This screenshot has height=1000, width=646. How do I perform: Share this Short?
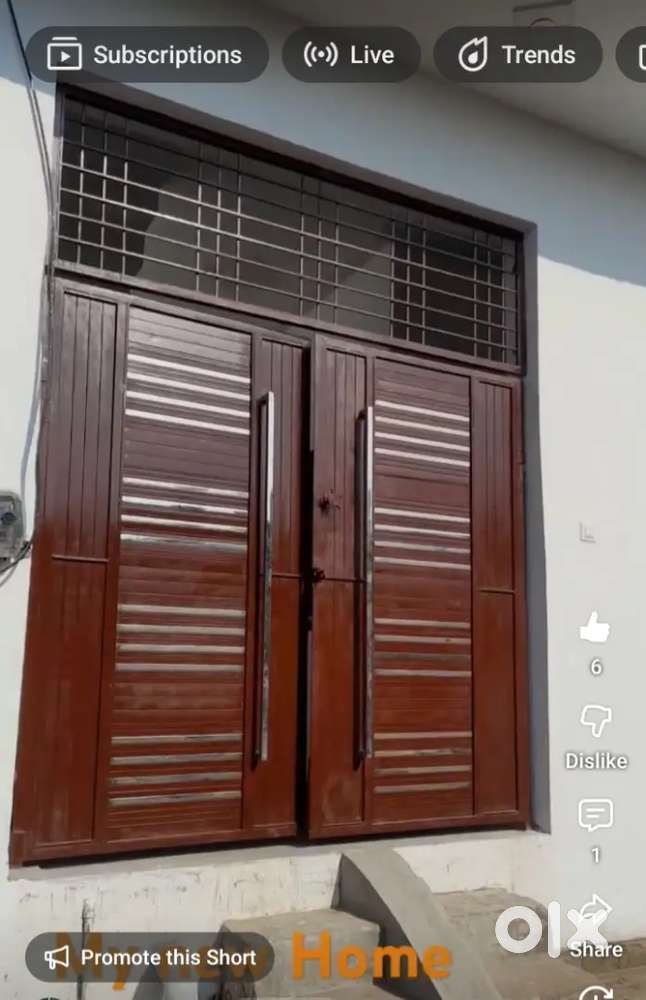tap(596, 915)
